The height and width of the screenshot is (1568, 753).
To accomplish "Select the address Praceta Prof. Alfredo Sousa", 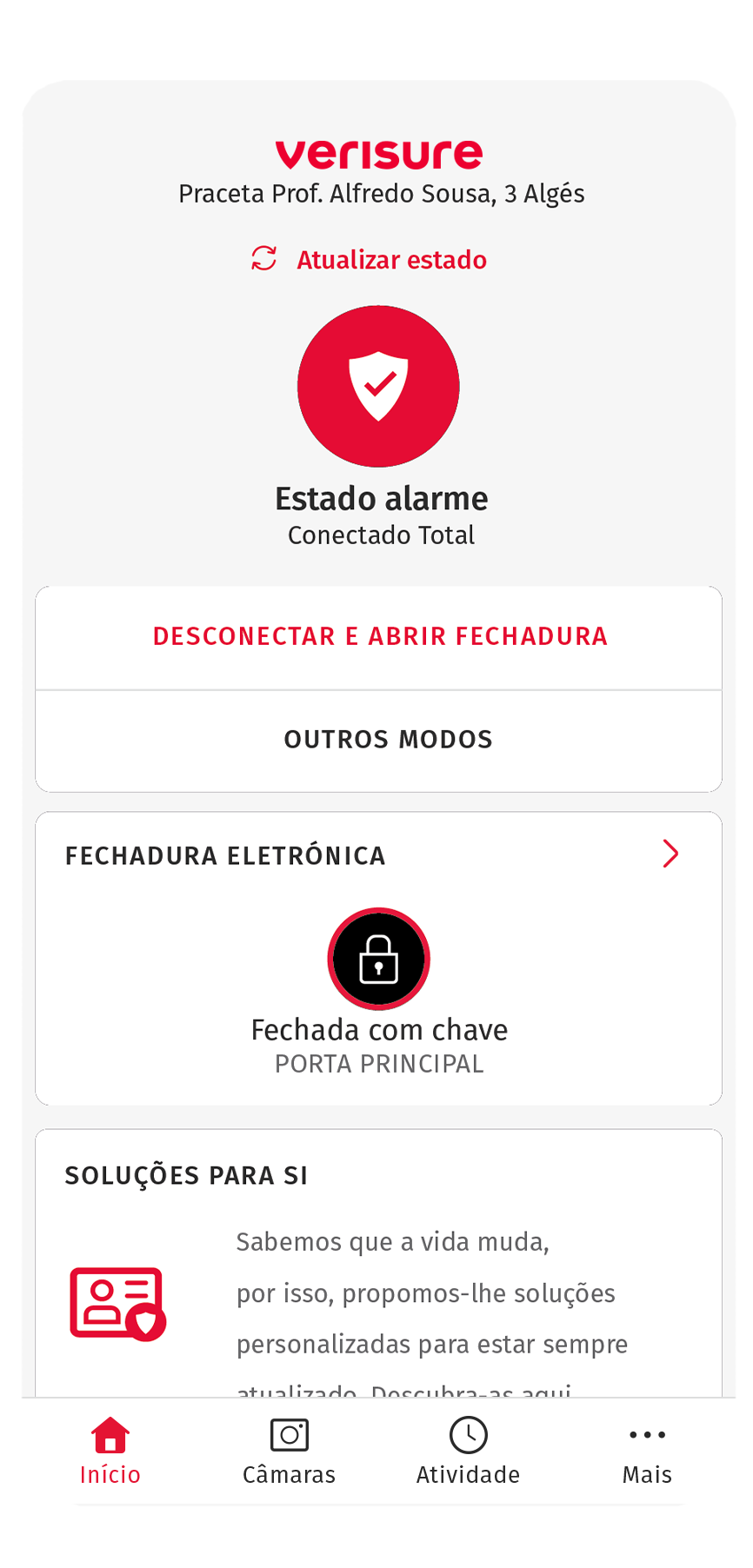I will point(381,193).
